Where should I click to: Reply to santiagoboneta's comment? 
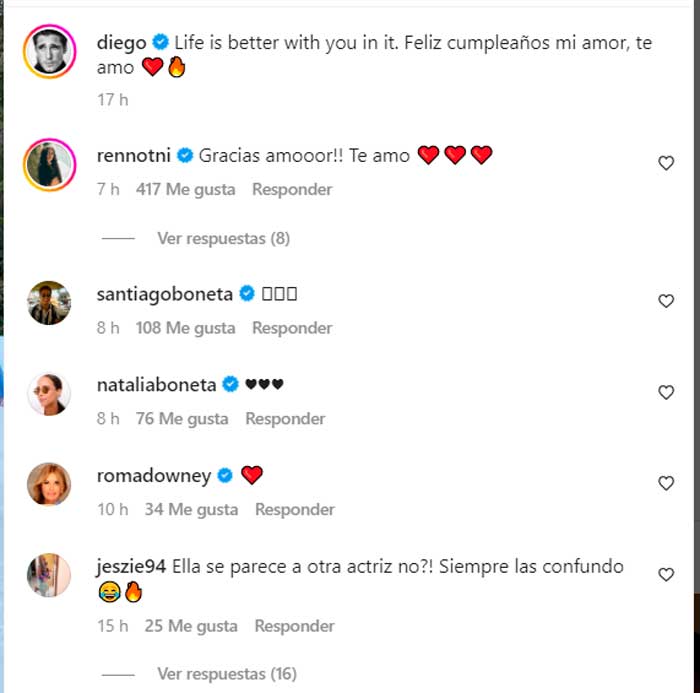click(291, 328)
